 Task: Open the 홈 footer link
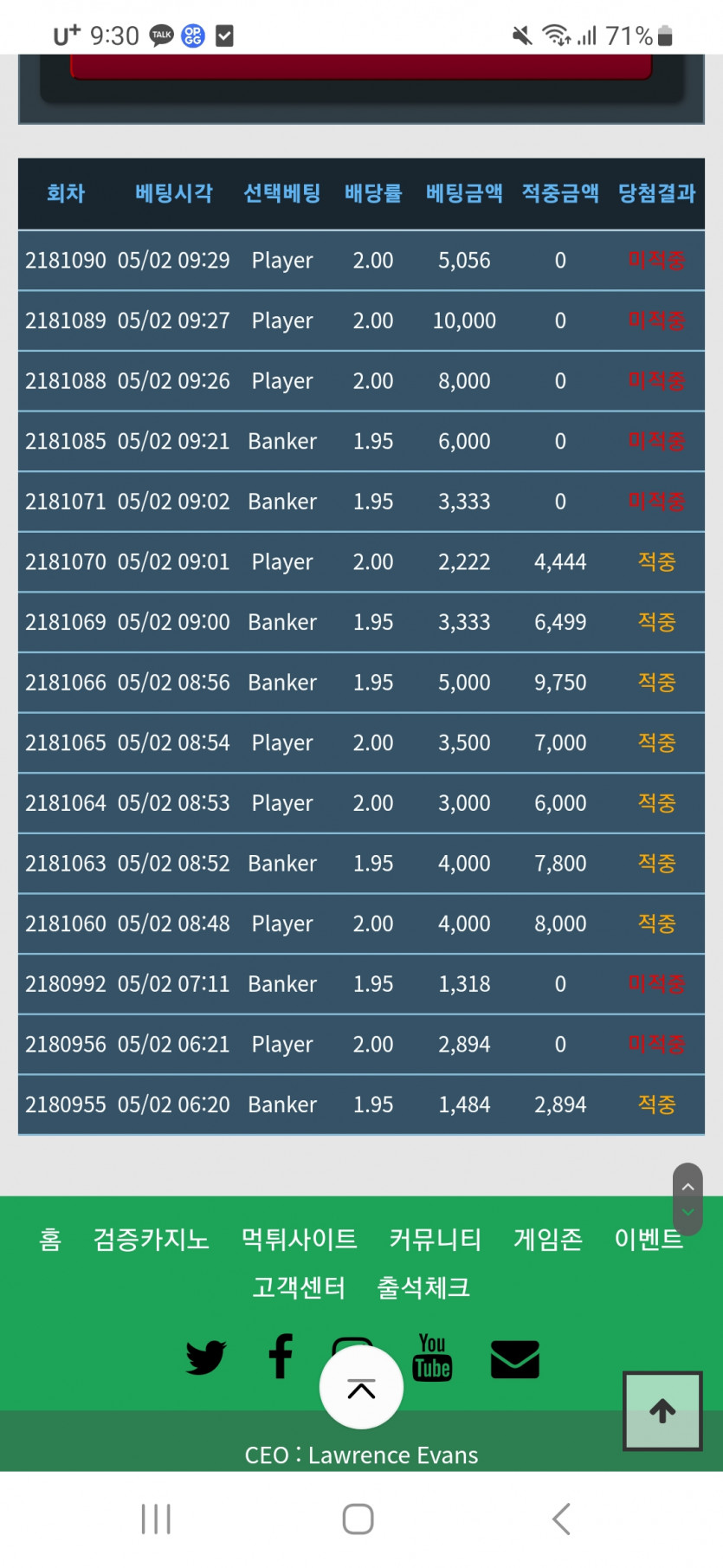click(x=50, y=1240)
